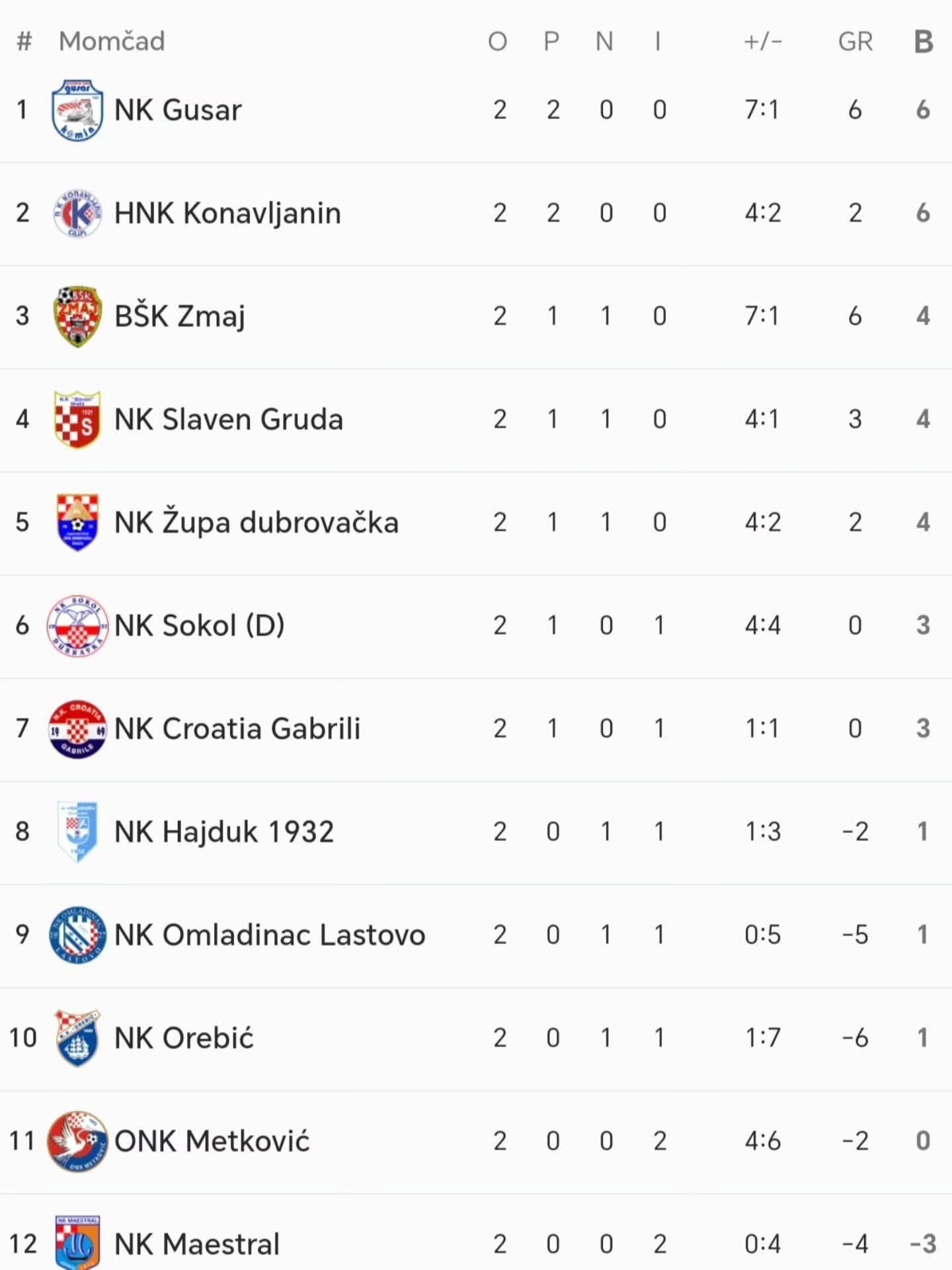Viewport: 952px width, 1270px height.
Task: Open NK Omladinac Lastovo row
Action: 269,935
